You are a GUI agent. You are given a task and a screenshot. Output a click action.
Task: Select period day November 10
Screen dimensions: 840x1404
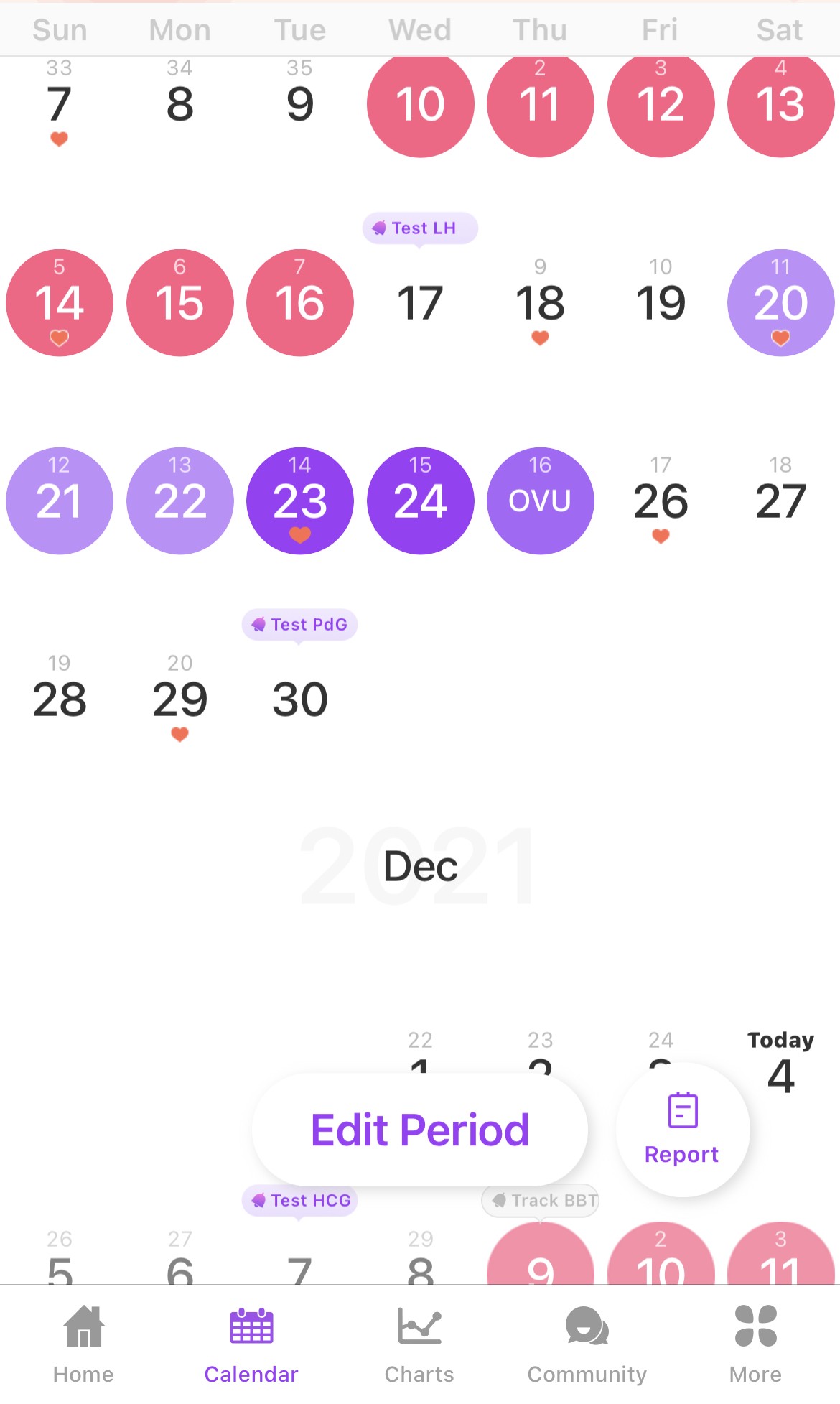420,104
